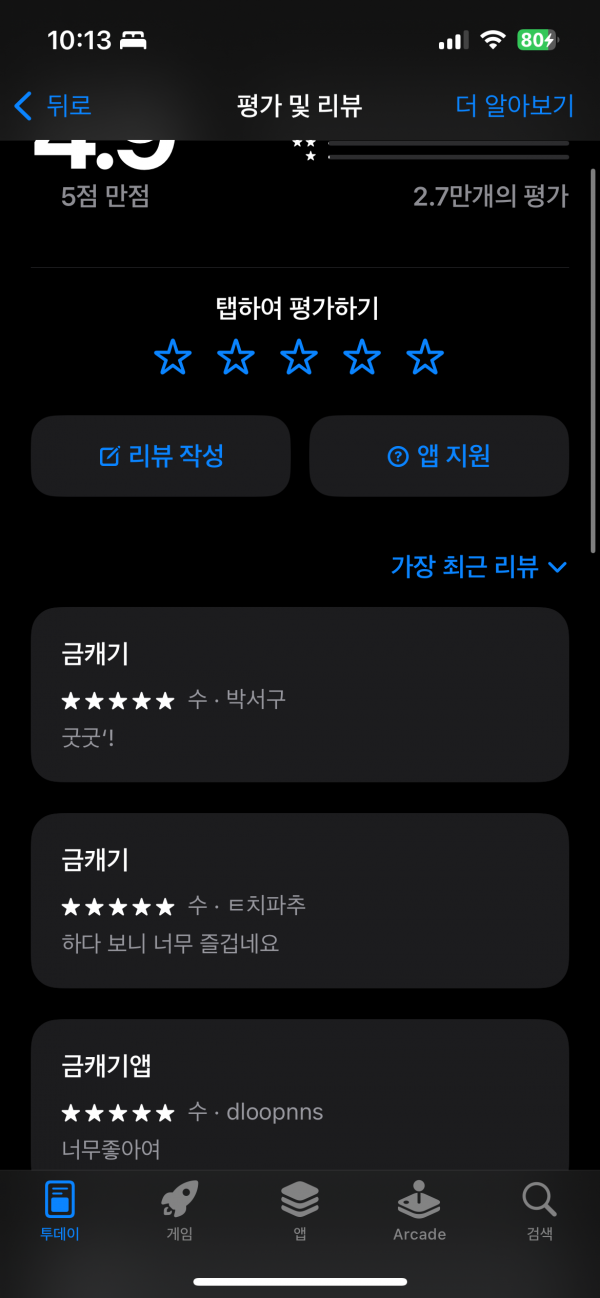Image resolution: width=600 pixels, height=1298 pixels.
Task: Give a five-star rating
Action: [x=426, y=357]
